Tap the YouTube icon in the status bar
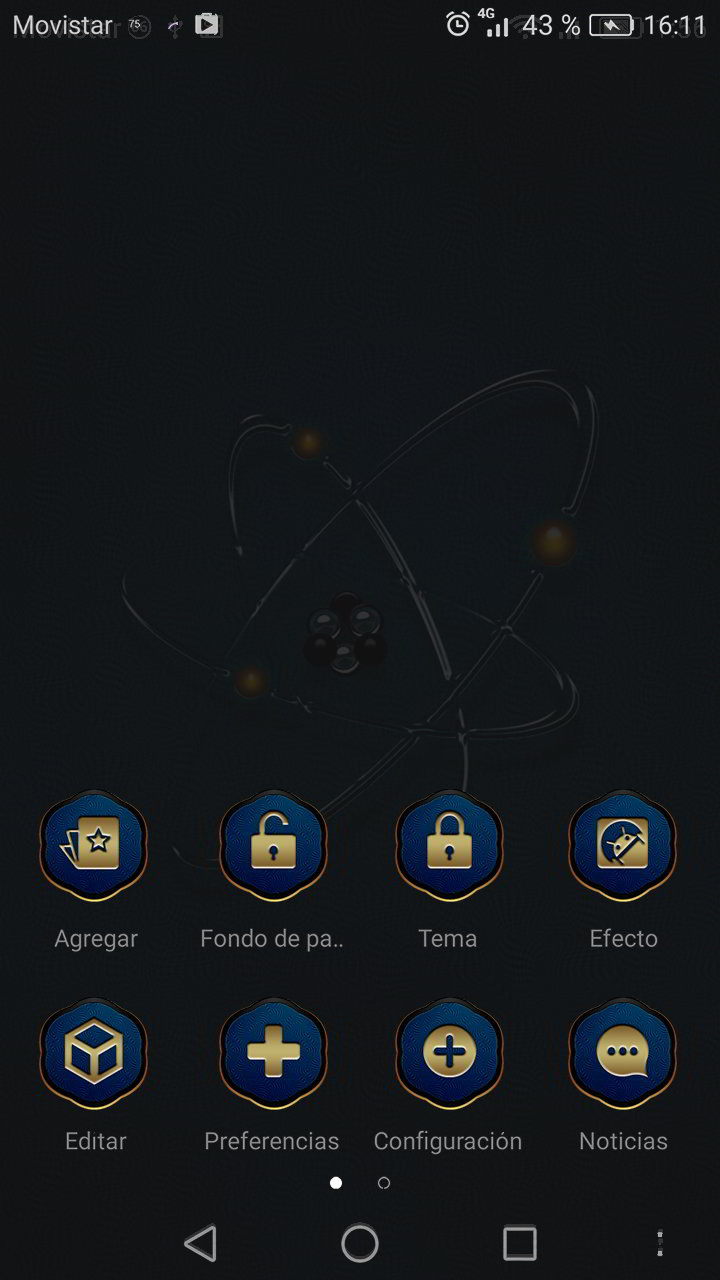This screenshot has width=720, height=1280. 207,25
